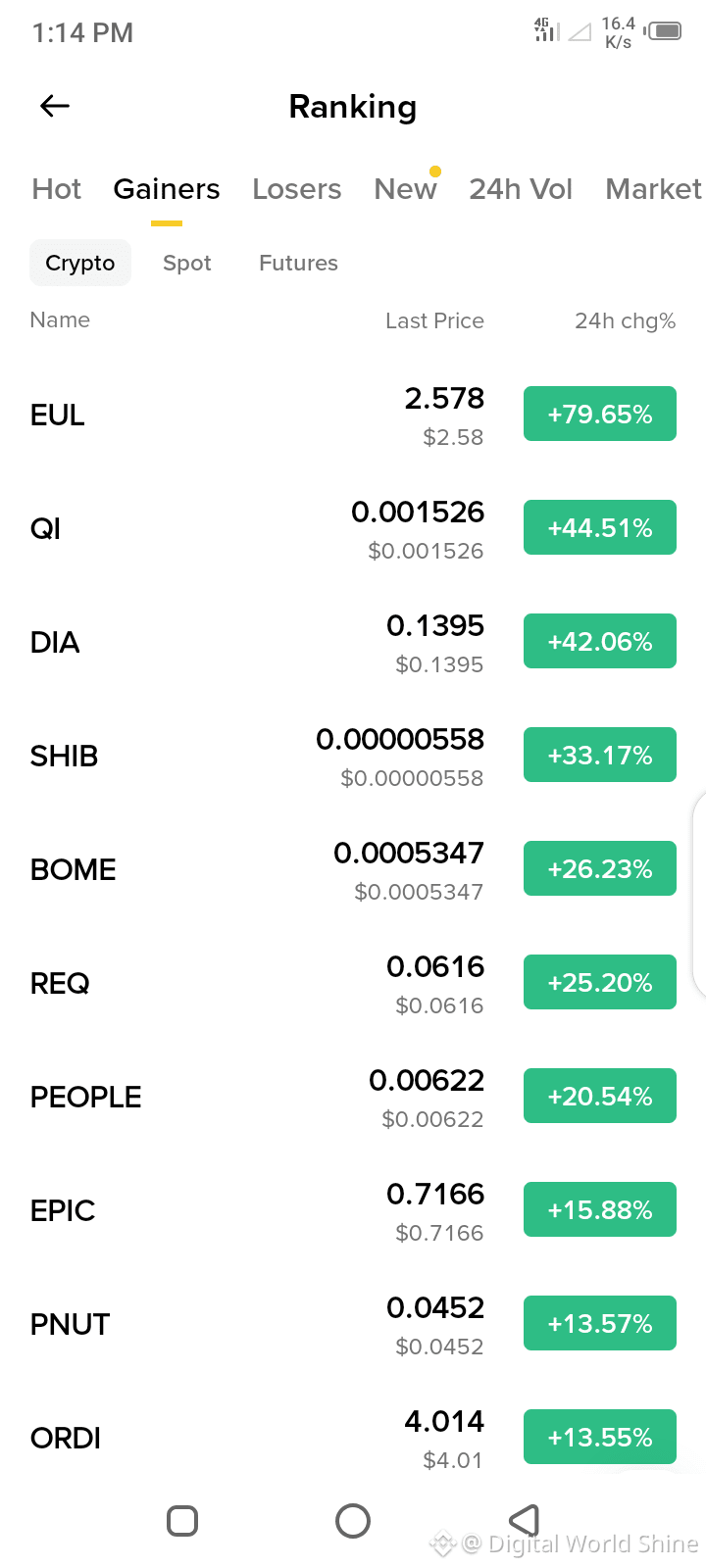Viewport: 706px width, 1568px height.
Task: Open the New tab
Action: click(x=406, y=189)
